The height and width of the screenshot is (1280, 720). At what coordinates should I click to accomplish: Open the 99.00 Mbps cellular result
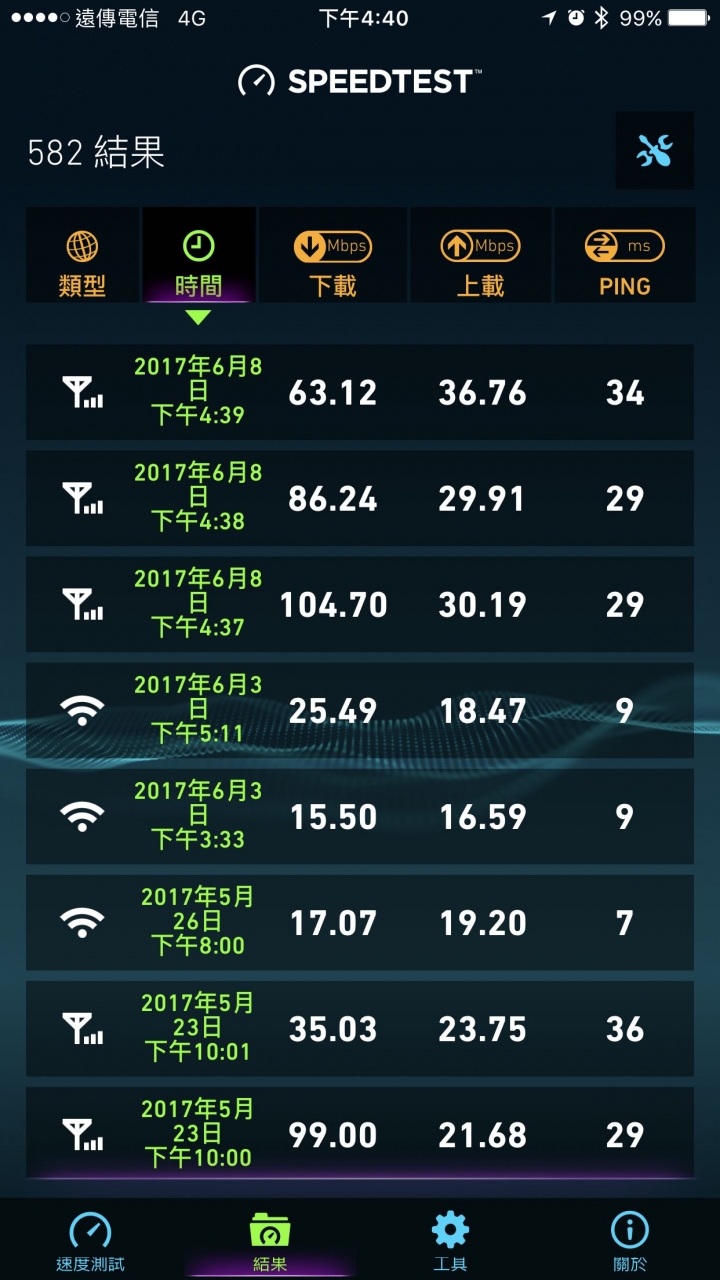click(x=359, y=1135)
